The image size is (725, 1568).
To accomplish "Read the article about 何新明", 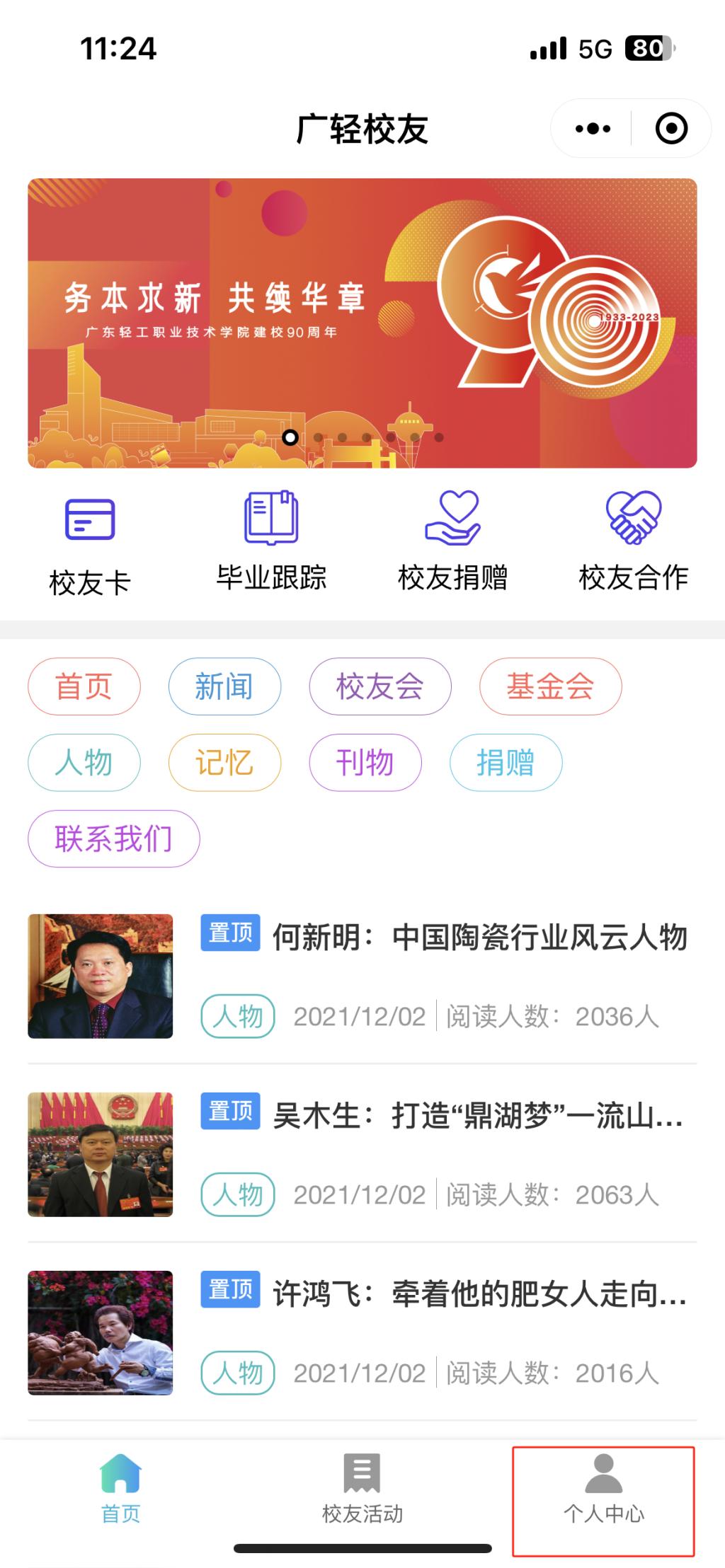I will pos(479,938).
